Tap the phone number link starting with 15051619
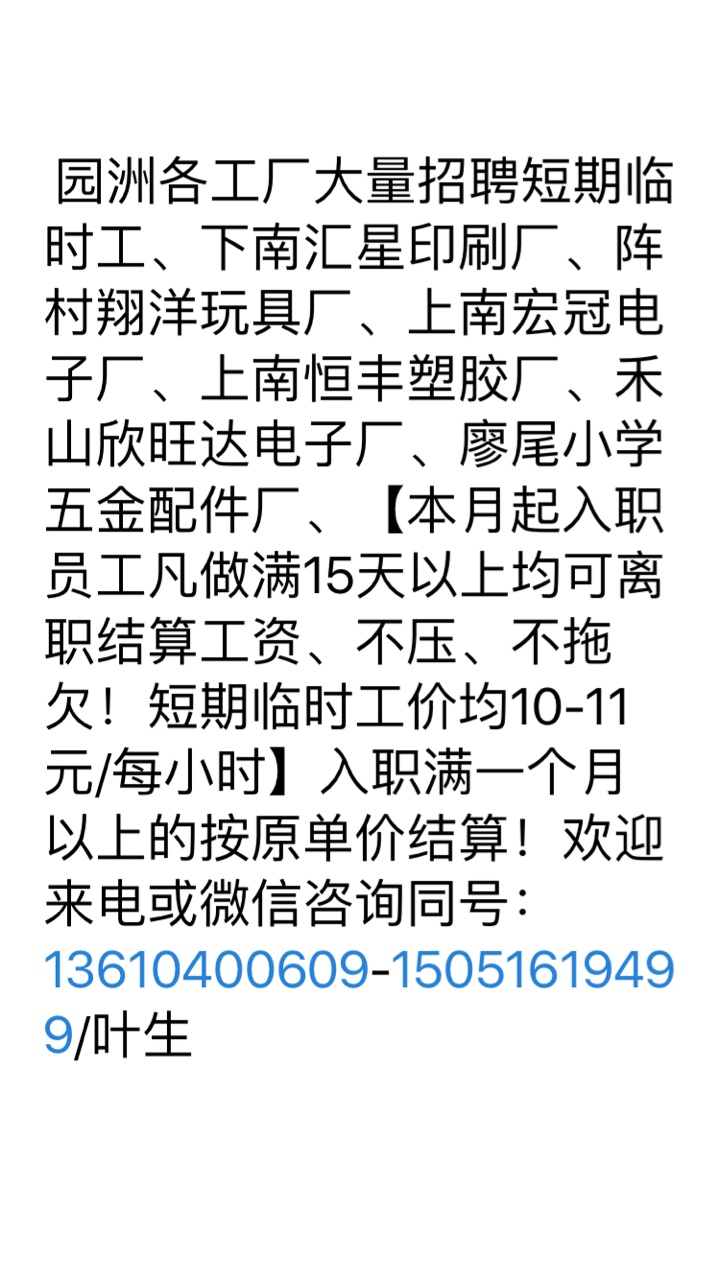 (x=530, y=971)
